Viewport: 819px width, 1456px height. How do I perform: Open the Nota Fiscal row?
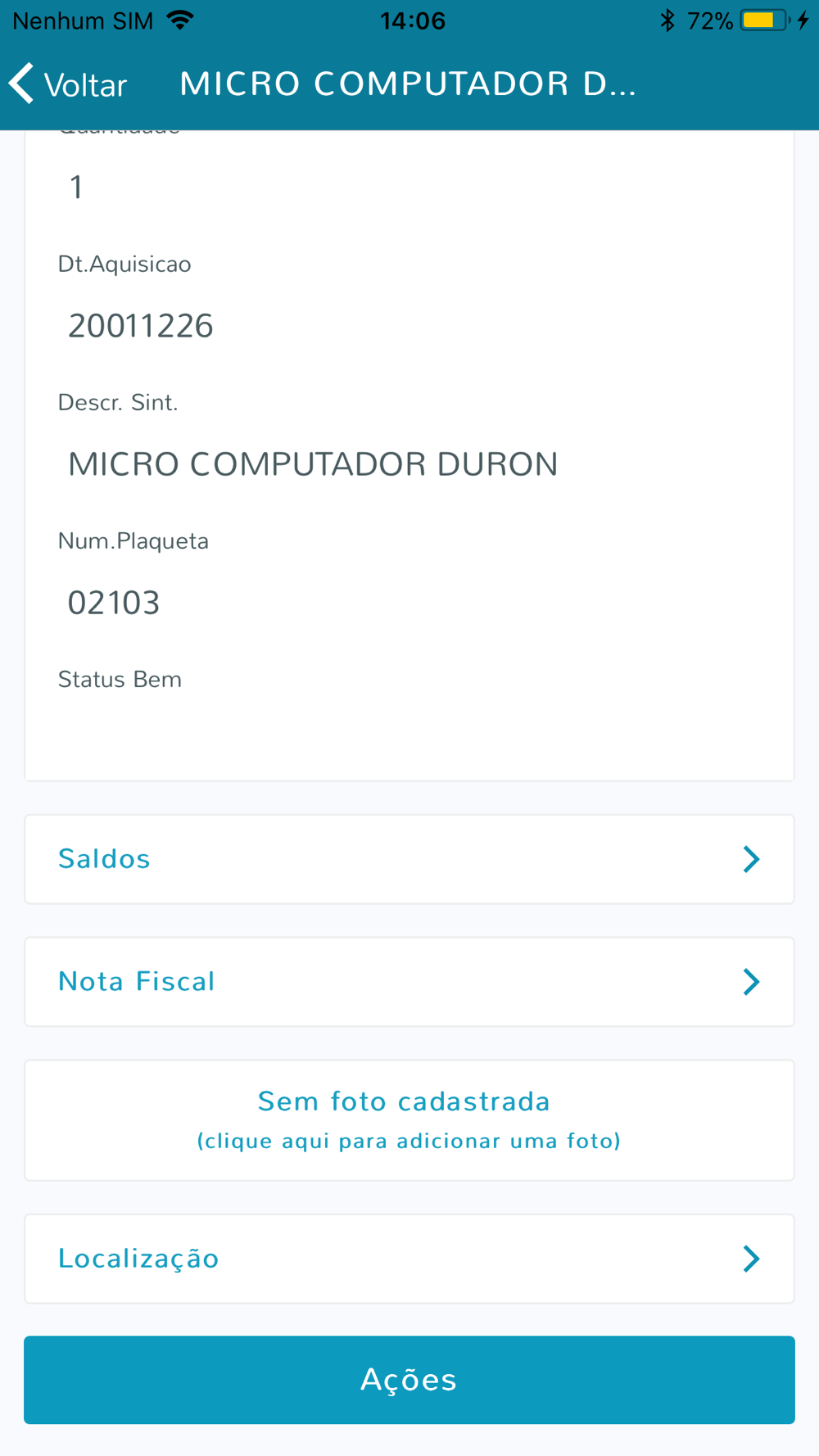pos(409,982)
